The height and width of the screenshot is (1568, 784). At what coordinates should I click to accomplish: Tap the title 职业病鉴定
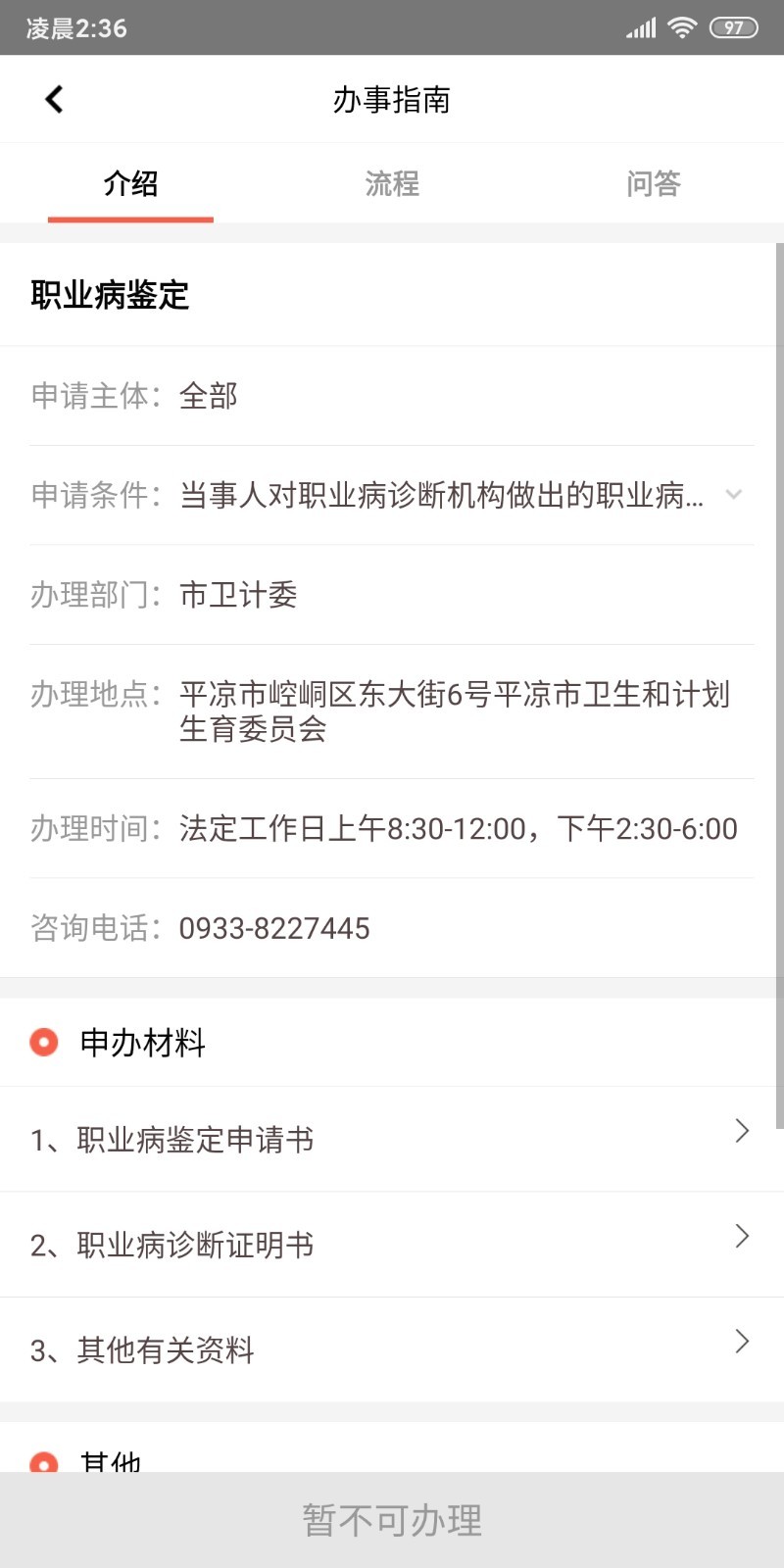(111, 295)
